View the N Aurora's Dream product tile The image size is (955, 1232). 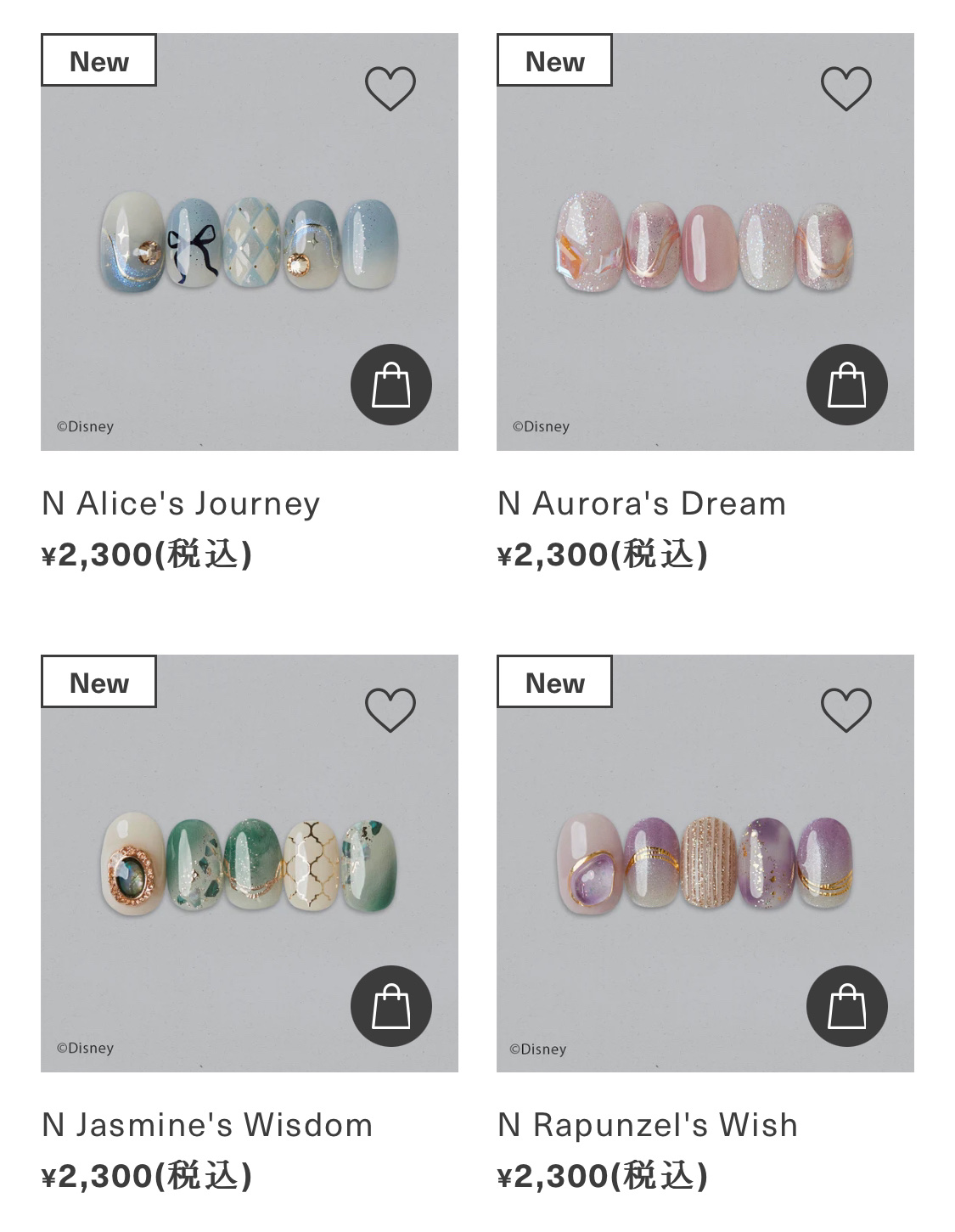pyautogui.click(x=705, y=242)
